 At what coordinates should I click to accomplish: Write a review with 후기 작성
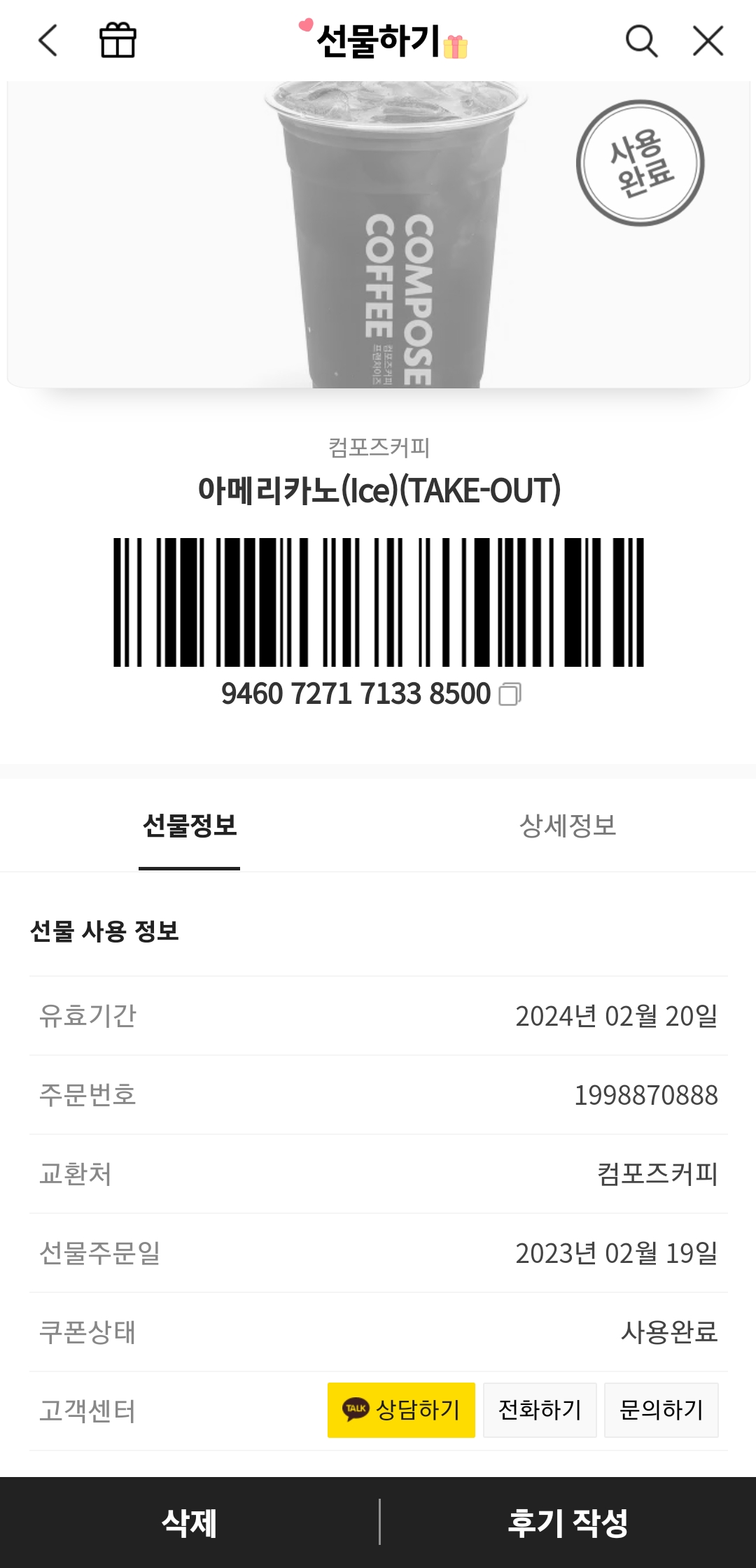568,1523
